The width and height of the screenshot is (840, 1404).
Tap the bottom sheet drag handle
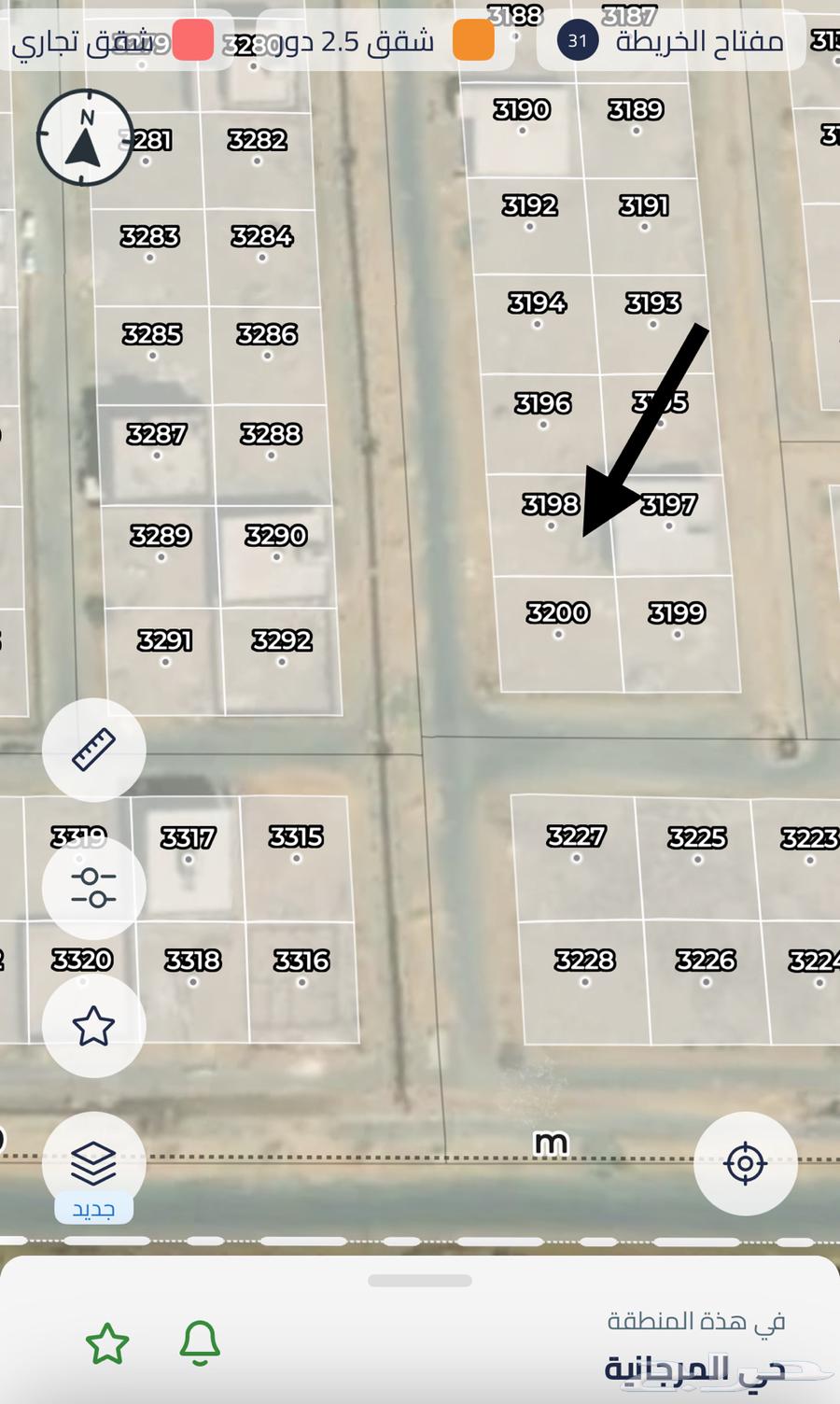point(420,1281)
